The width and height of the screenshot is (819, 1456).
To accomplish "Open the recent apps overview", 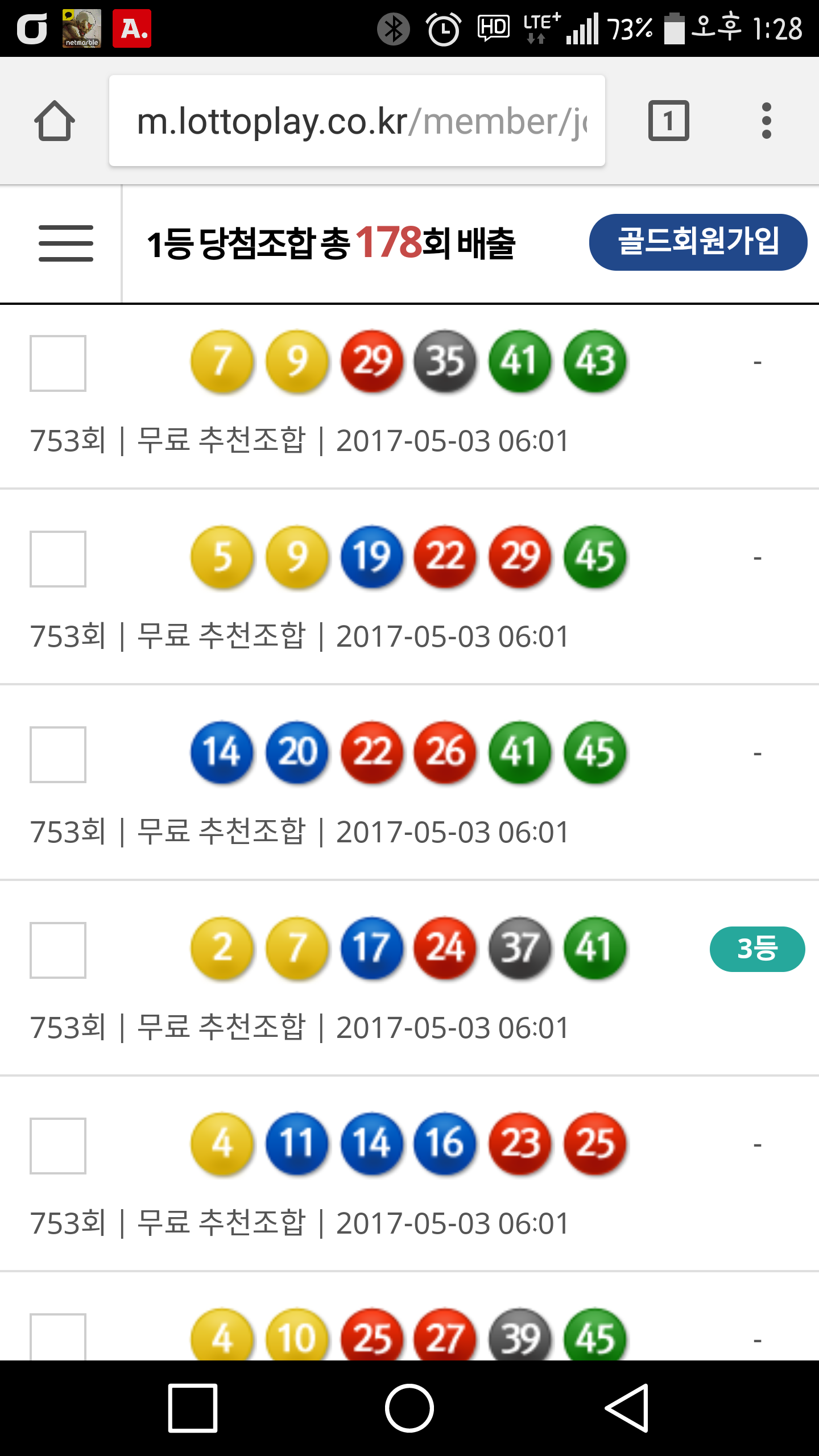I will (x=193, y=1408).
